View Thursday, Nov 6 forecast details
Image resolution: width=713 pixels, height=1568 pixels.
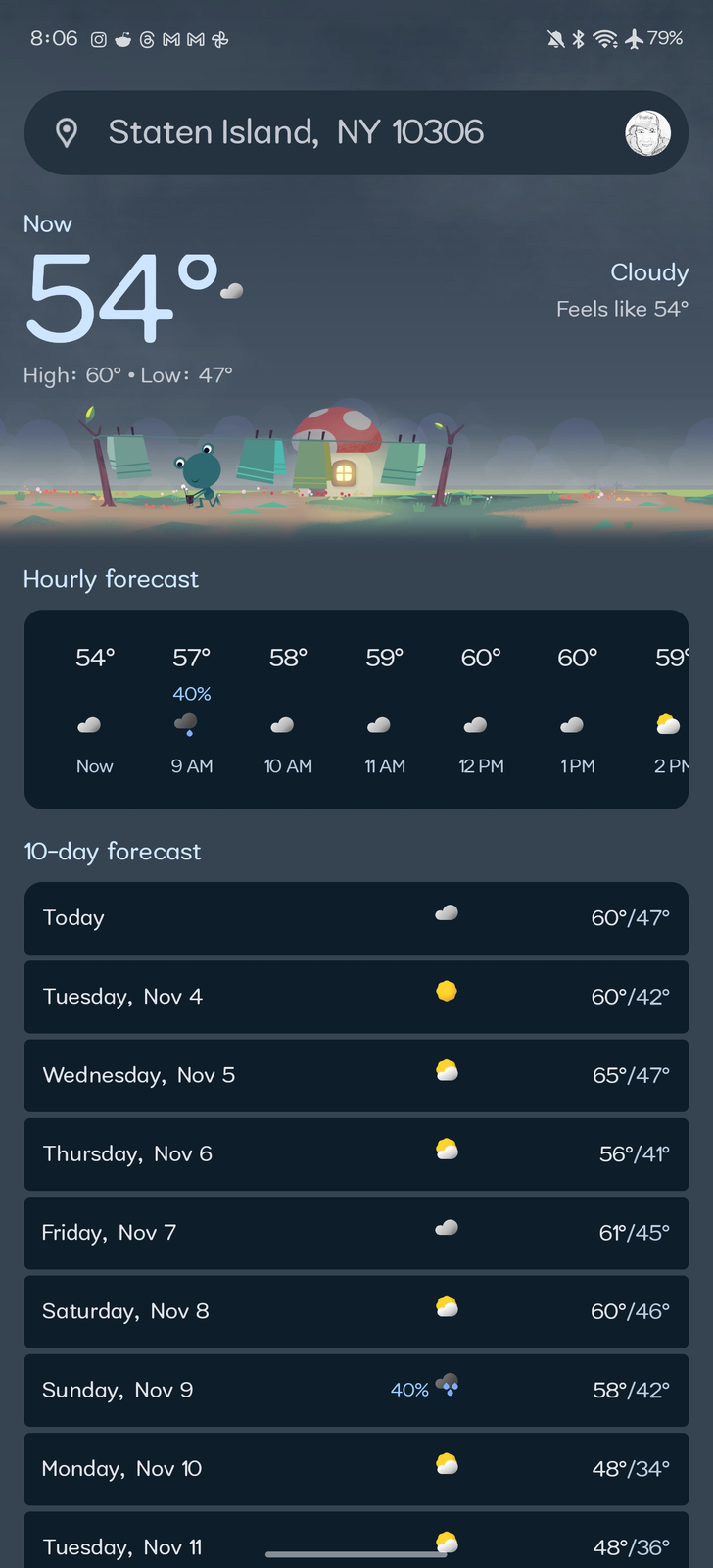pos(356,1153)
